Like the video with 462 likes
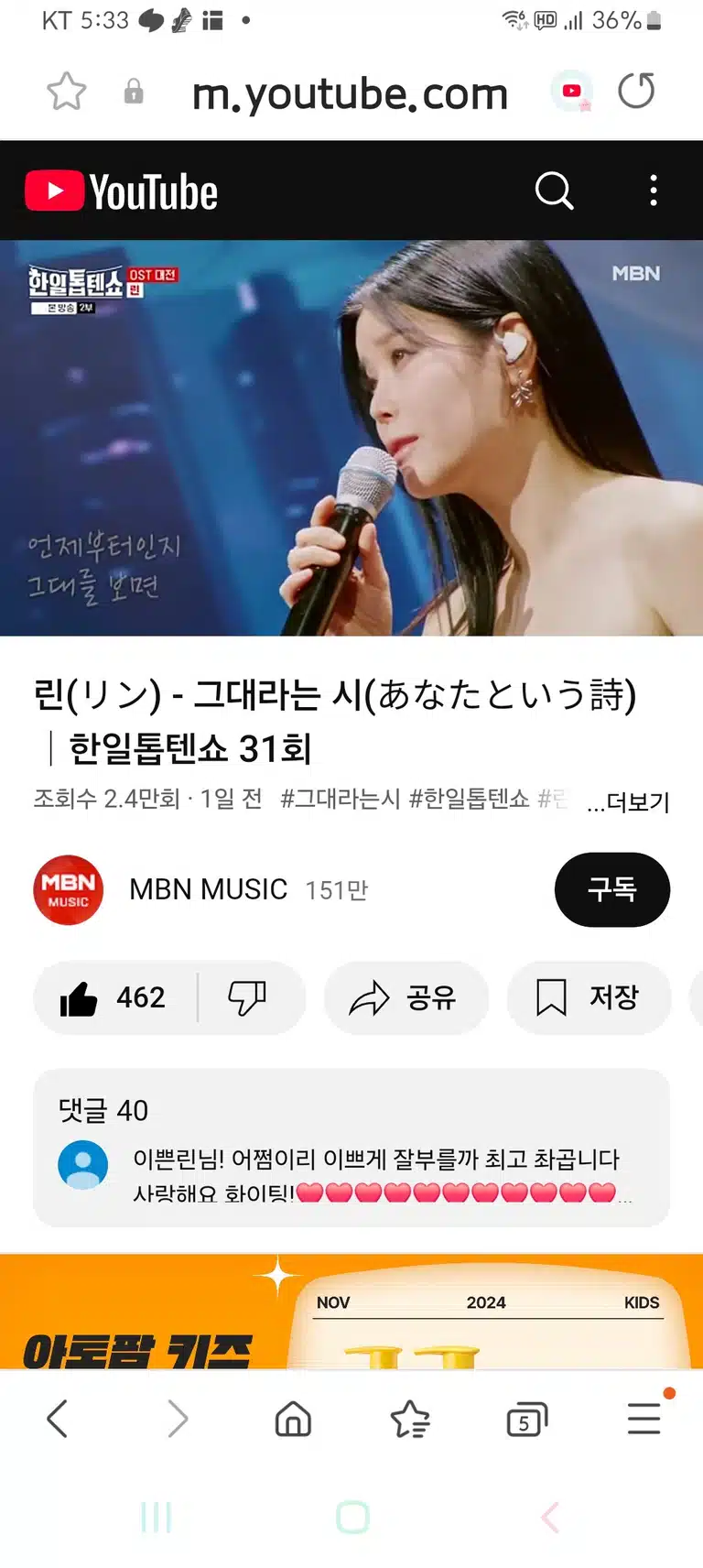The height and width of the screenshot is (1568, 703). (114, 997)
